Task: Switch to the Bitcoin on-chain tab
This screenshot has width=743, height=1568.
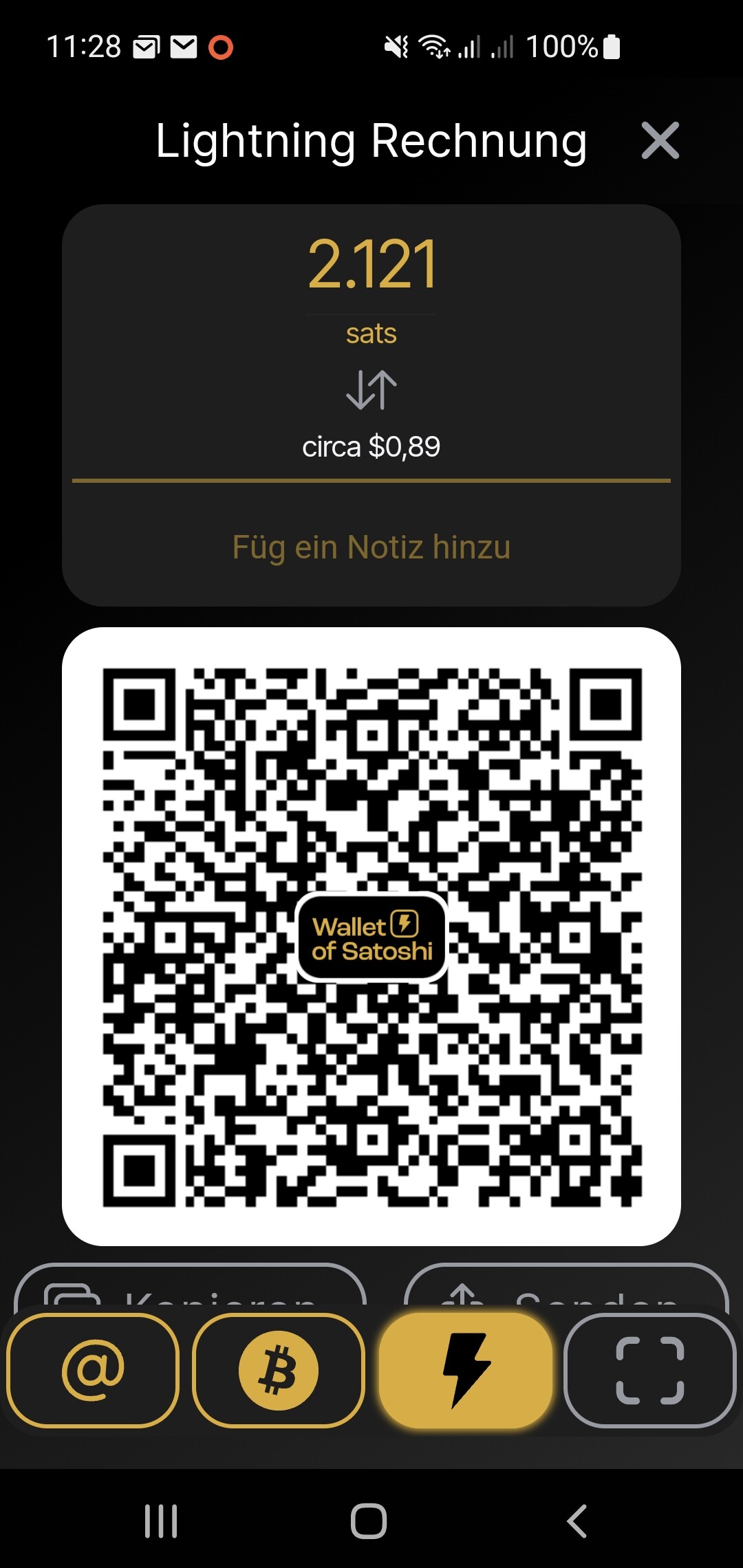Action: click(279, 1370)
